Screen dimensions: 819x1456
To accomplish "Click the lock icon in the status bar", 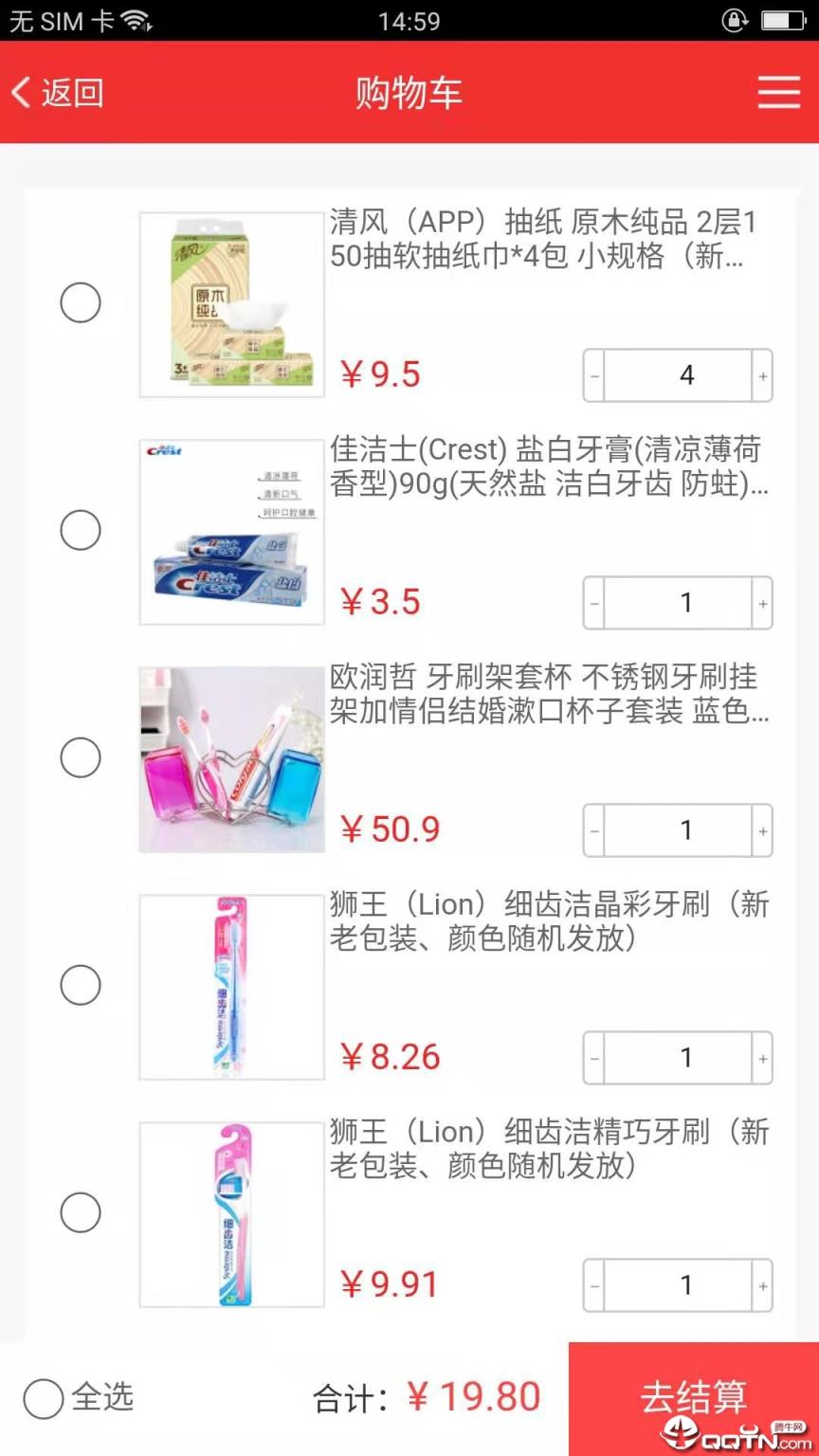I will pos(736,21).
